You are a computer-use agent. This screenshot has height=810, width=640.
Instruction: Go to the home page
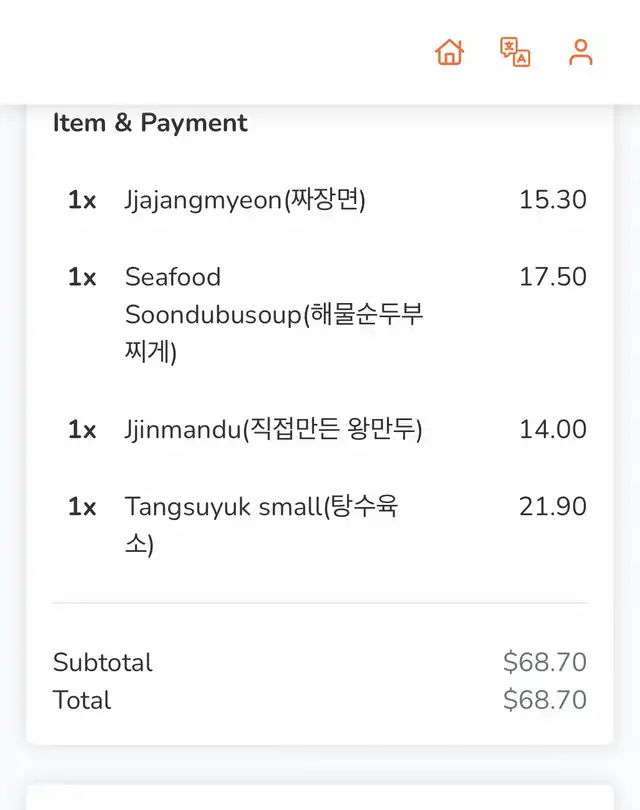[x=450, y=52]
